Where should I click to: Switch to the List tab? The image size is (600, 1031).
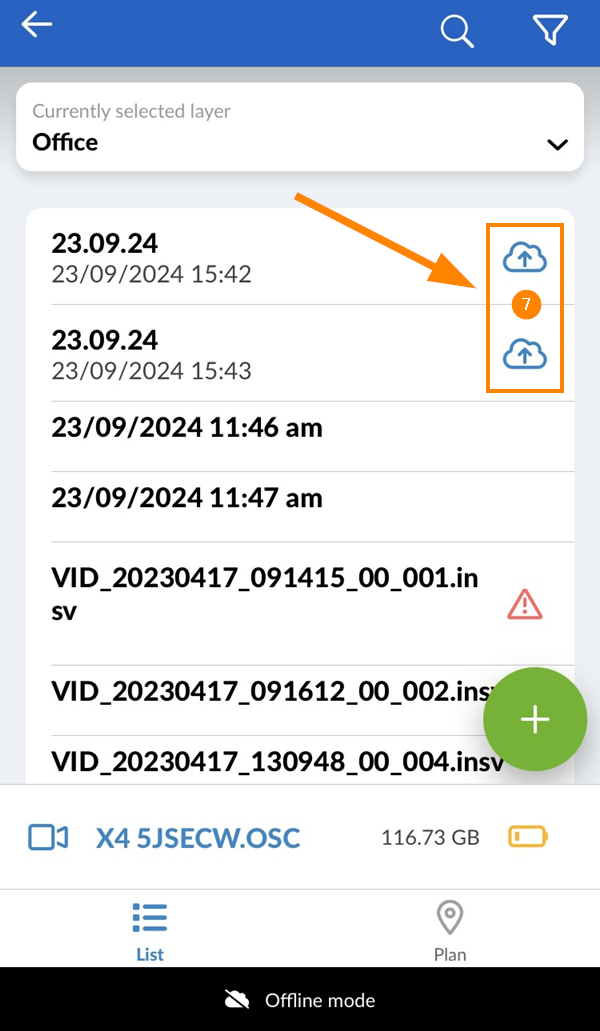pyautogui.click(x=150, y=932)
